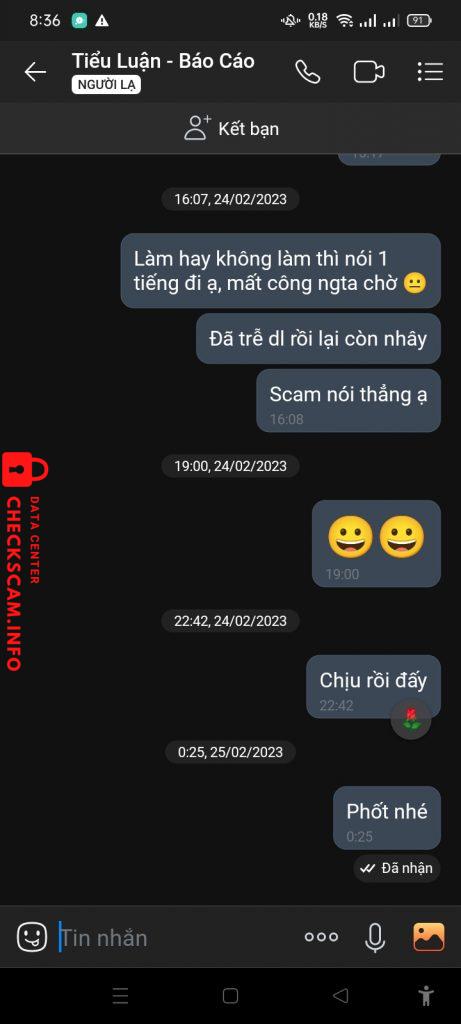Open the image gallery picker
Viewport: 461px width, 1024px height.
coord(429,937)
